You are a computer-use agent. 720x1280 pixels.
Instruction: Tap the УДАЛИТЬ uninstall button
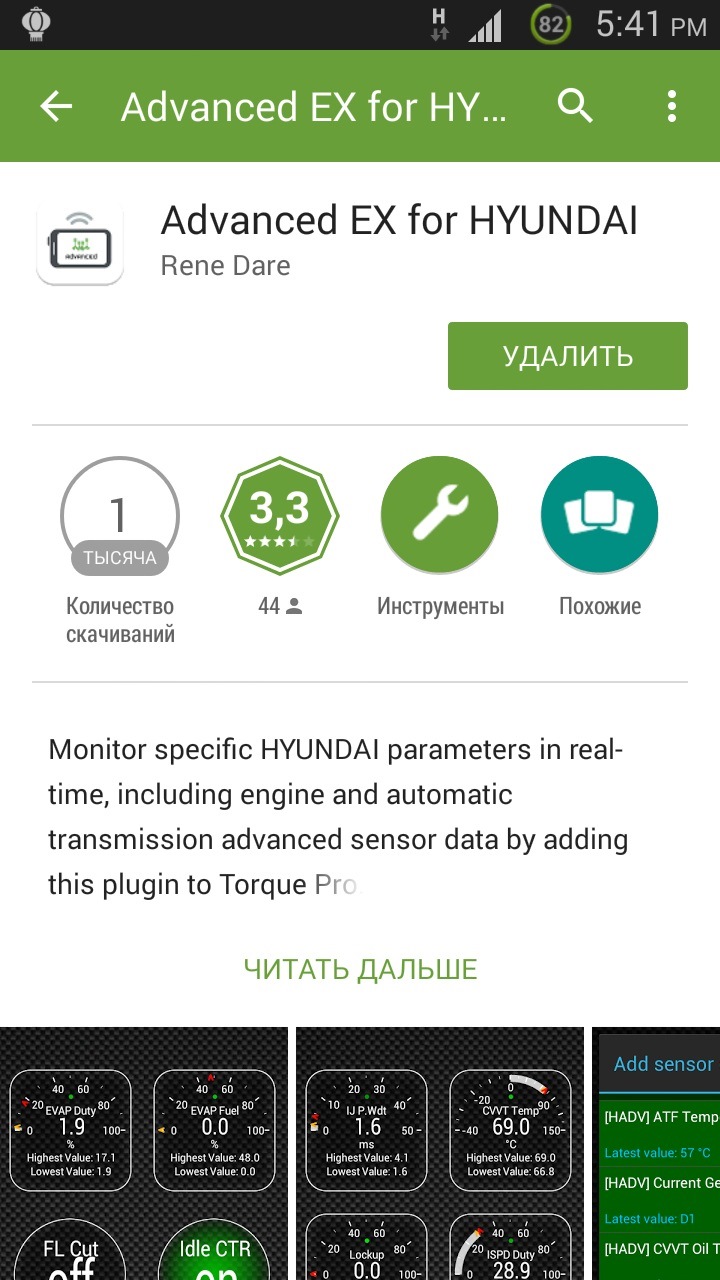coord(567,356)
